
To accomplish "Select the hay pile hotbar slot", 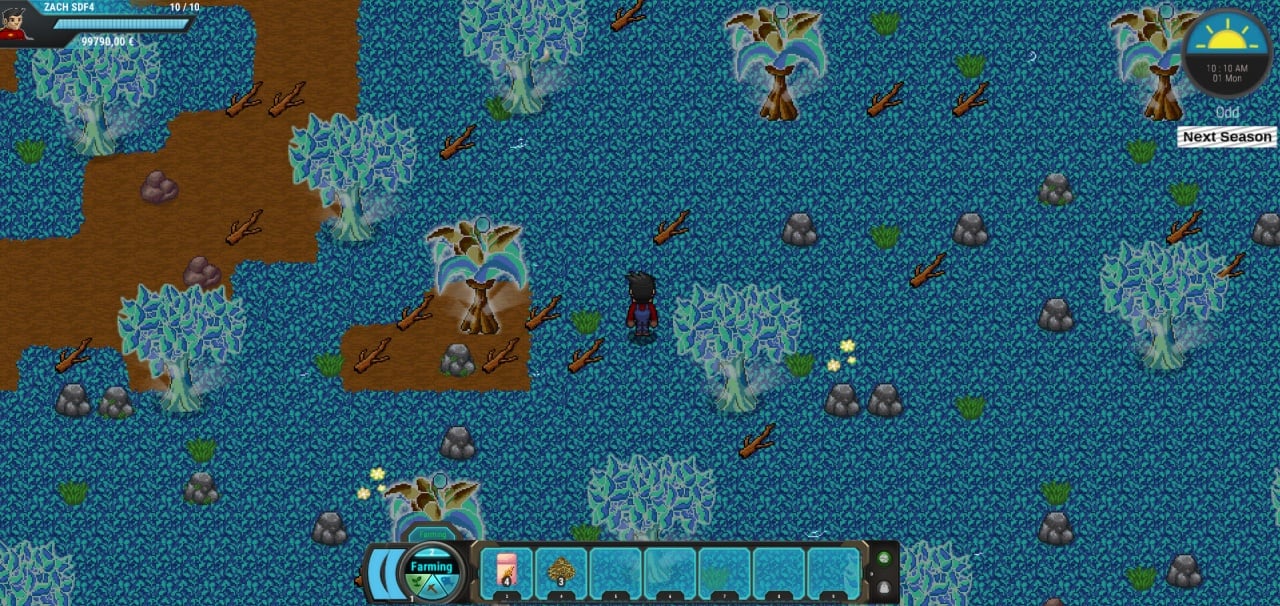I will click(x=561, y=572).
